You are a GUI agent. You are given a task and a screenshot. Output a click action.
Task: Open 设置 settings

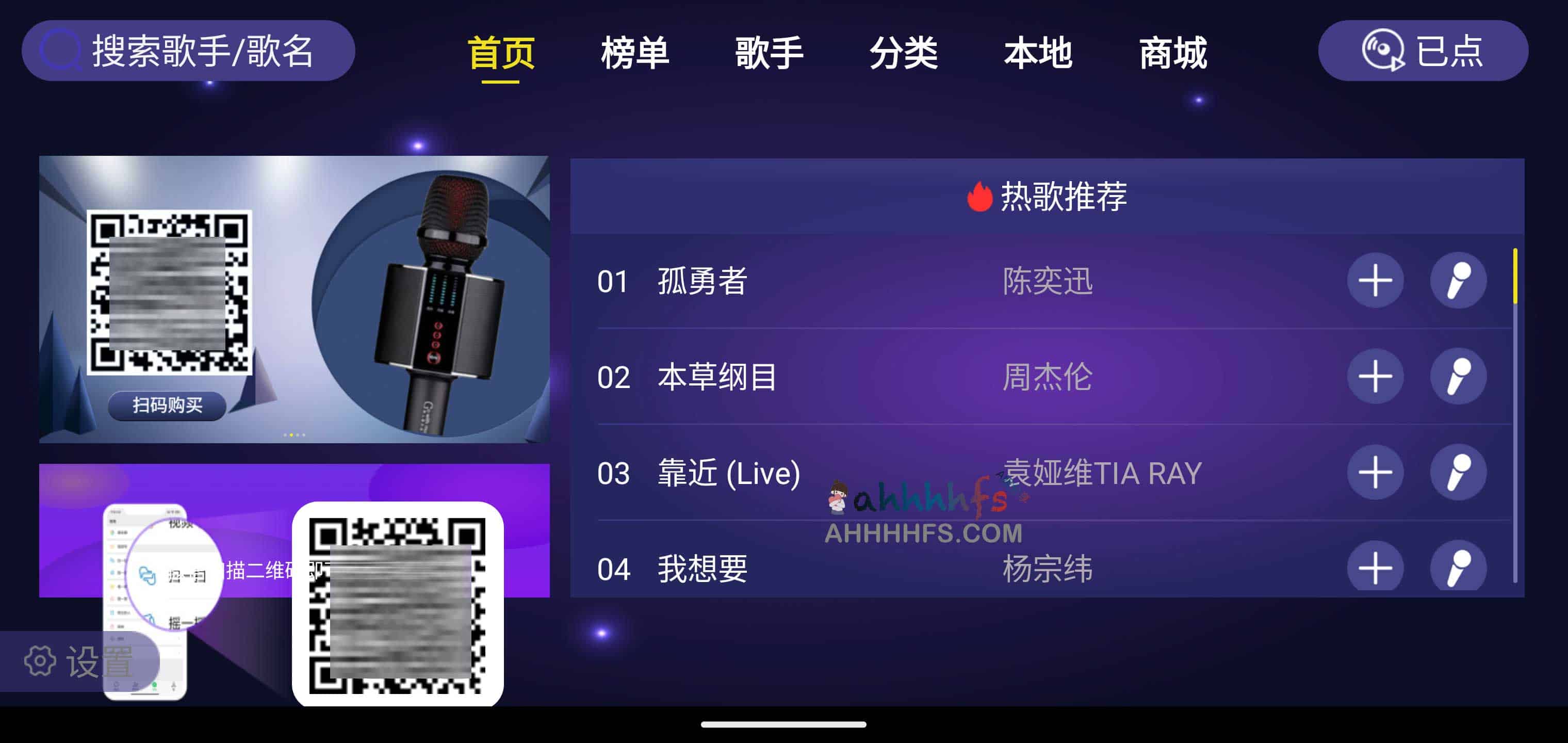[x=78, y=661]
